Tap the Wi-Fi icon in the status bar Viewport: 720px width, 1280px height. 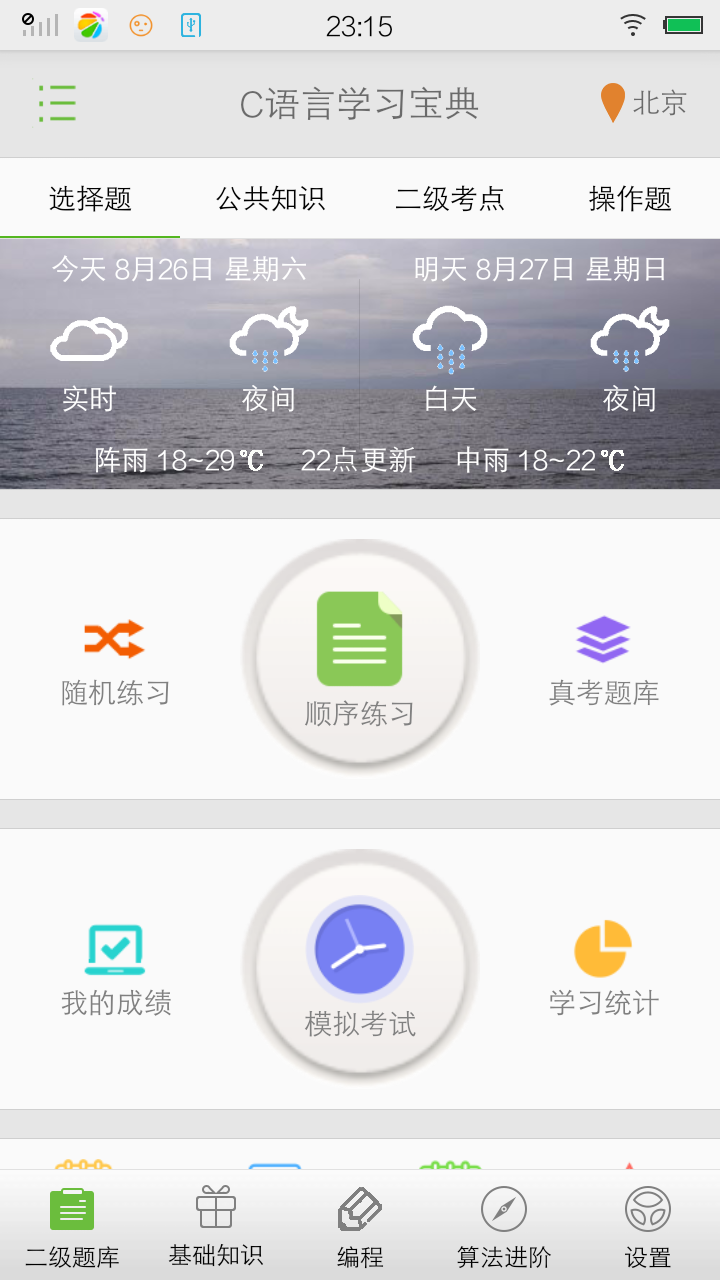tap(633, 25)
